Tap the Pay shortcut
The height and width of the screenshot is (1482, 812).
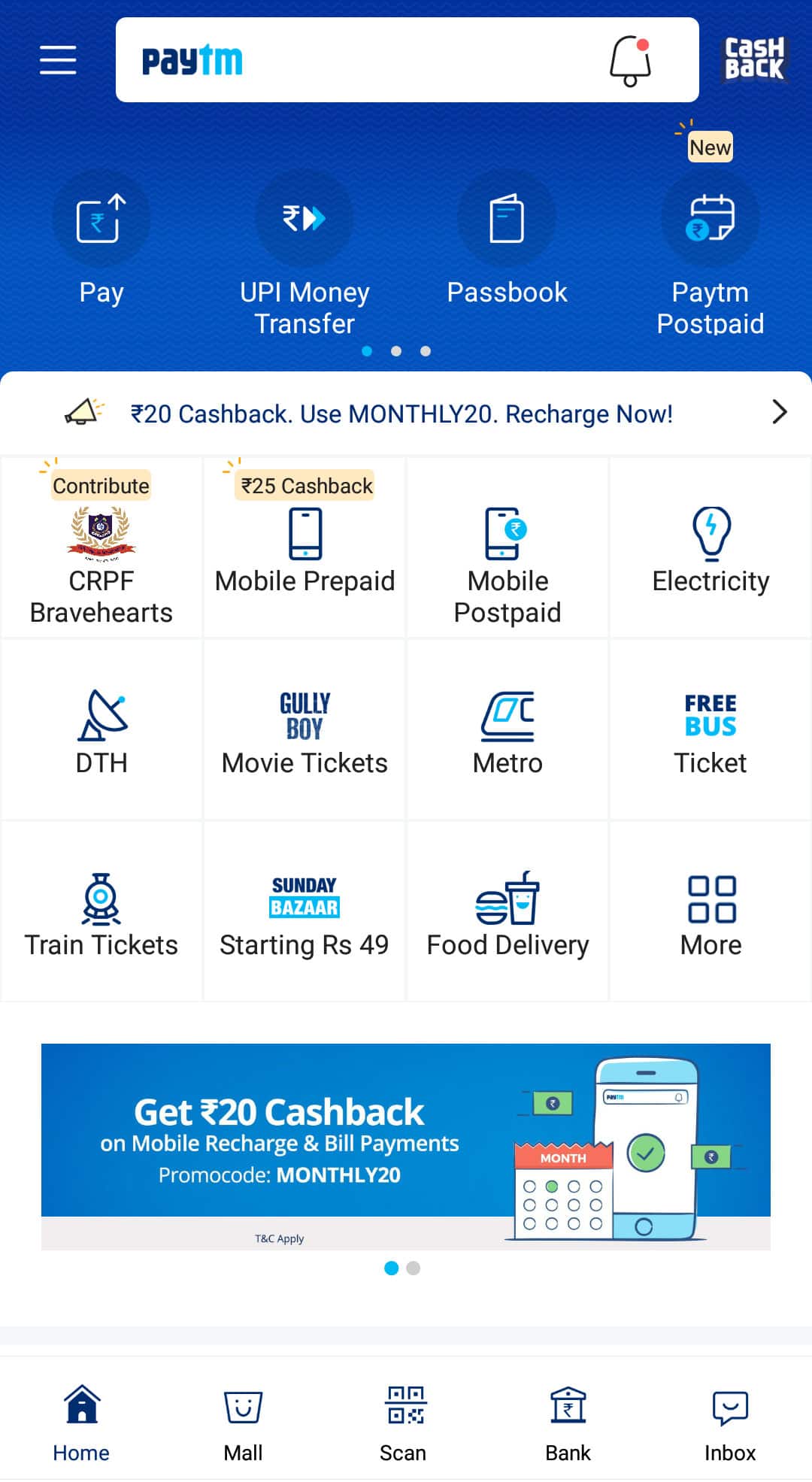coord(101,241)
